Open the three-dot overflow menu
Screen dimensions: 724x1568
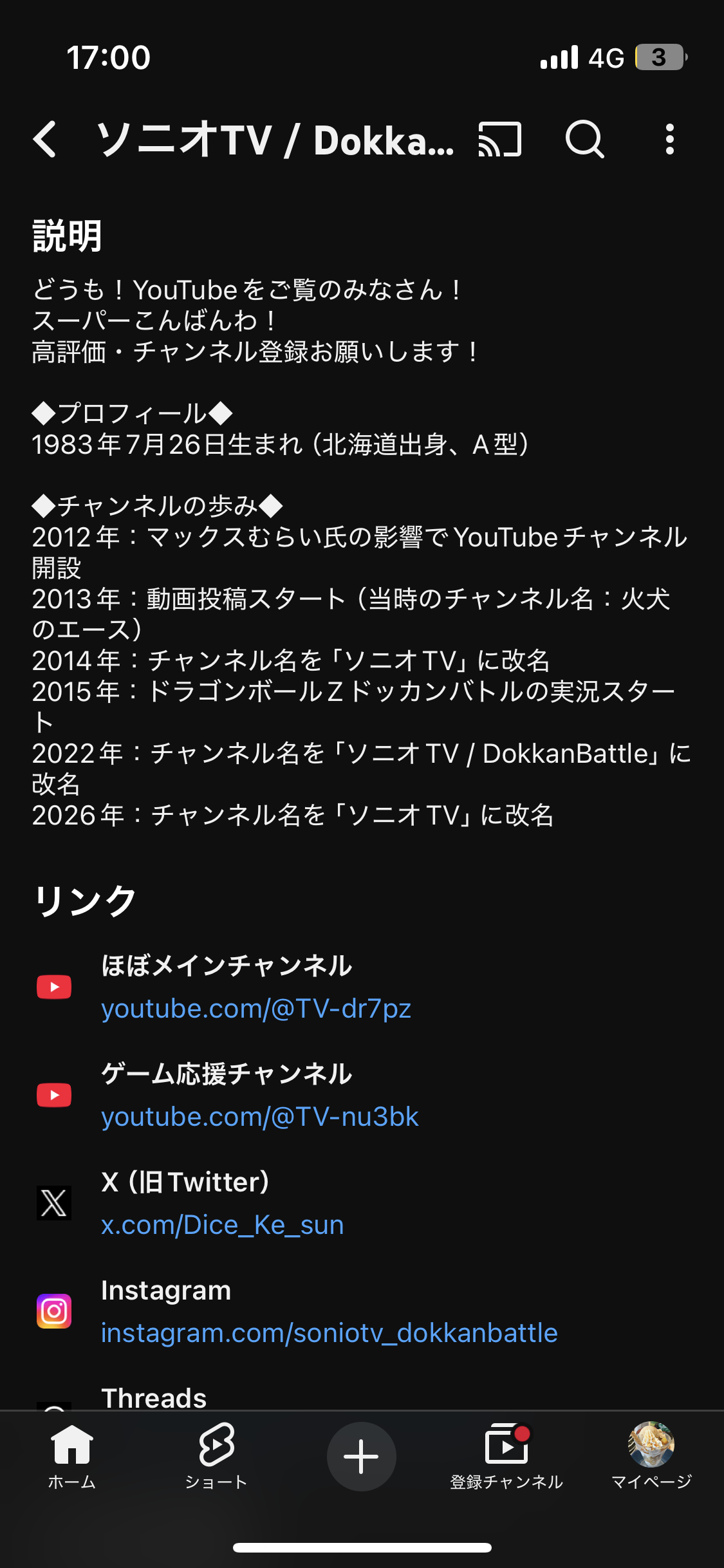coord(669,140)
